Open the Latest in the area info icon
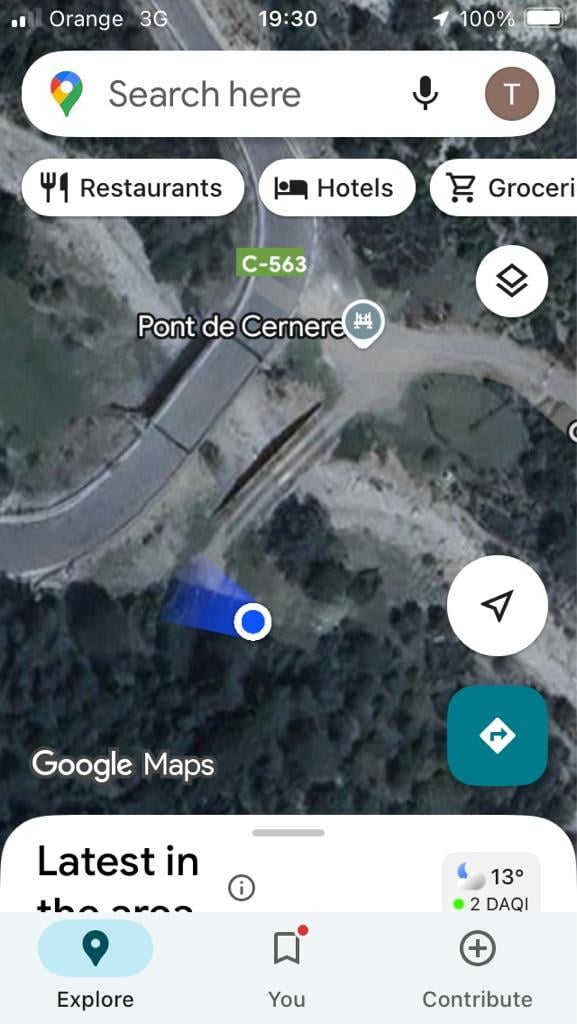Viewport: 577px width, 1024px height. [242, 888]
